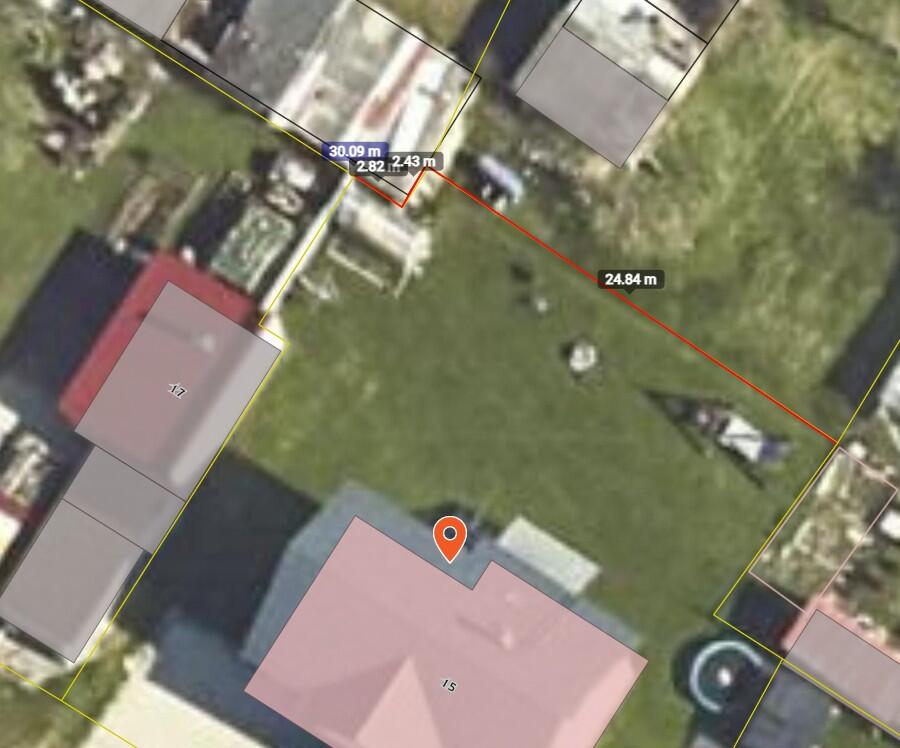
Task: Tap the orange location pin marker
Action: tap(451, 537)
